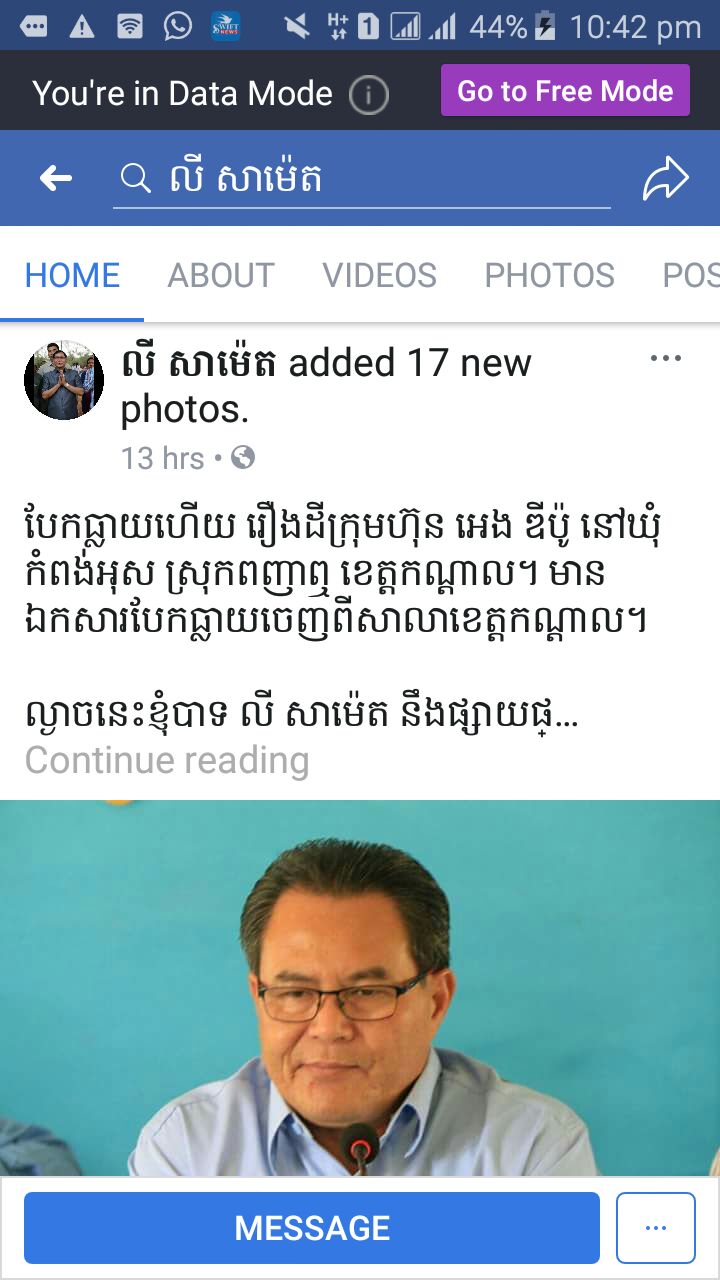Switch to the VIDEOS tab
The height and width of the screenshot is (1280, 720).
coord(379,275)
